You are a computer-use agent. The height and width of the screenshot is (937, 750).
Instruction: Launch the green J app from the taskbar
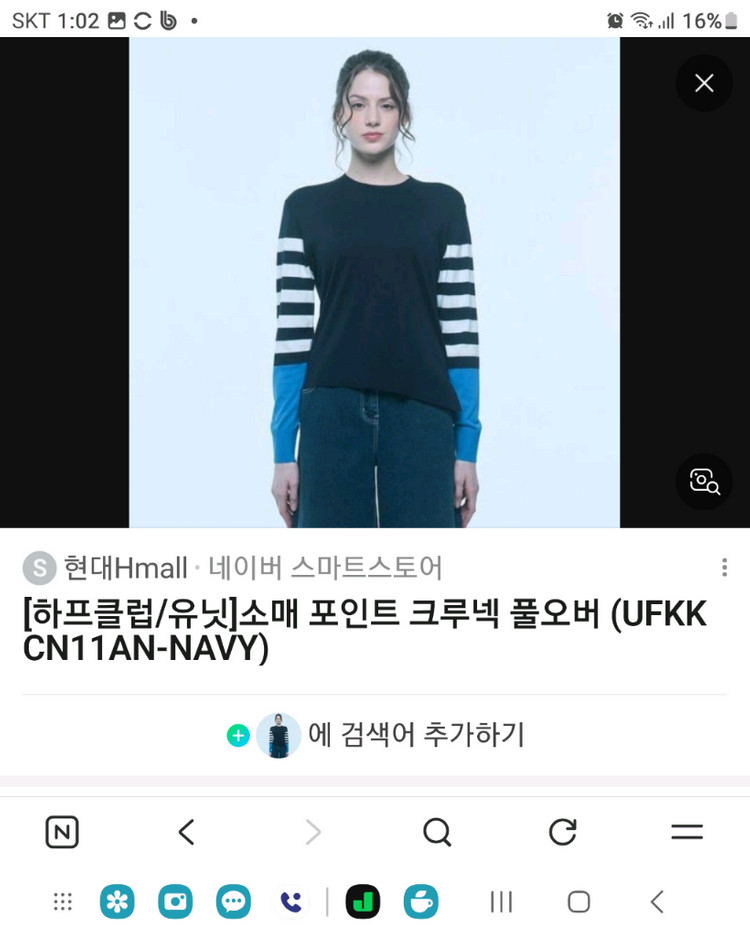[361, 901]
